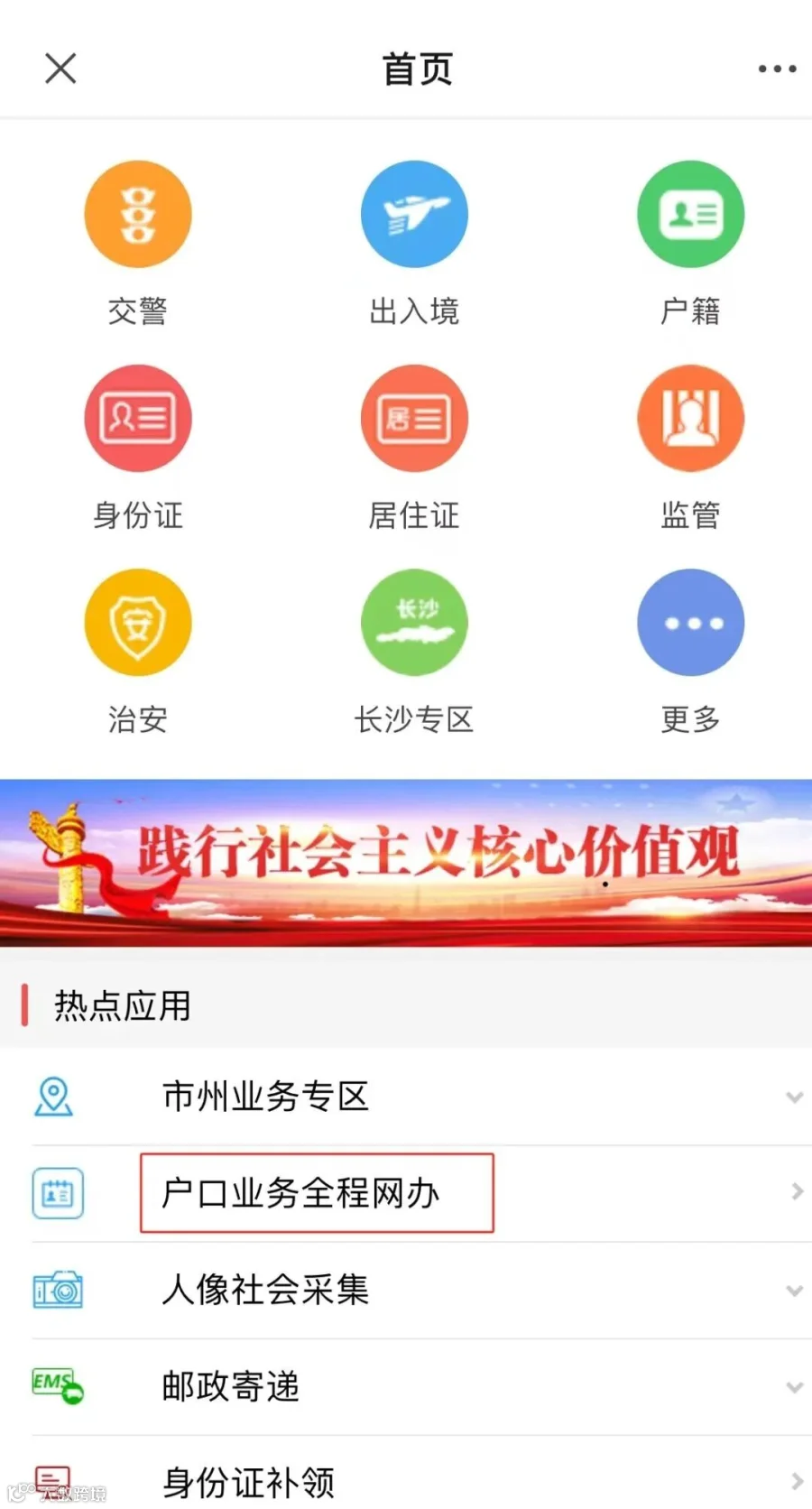The width and height of the screenshot is (812, 1509).
Task: Open 身份证补领
Action: [406, 1473]
